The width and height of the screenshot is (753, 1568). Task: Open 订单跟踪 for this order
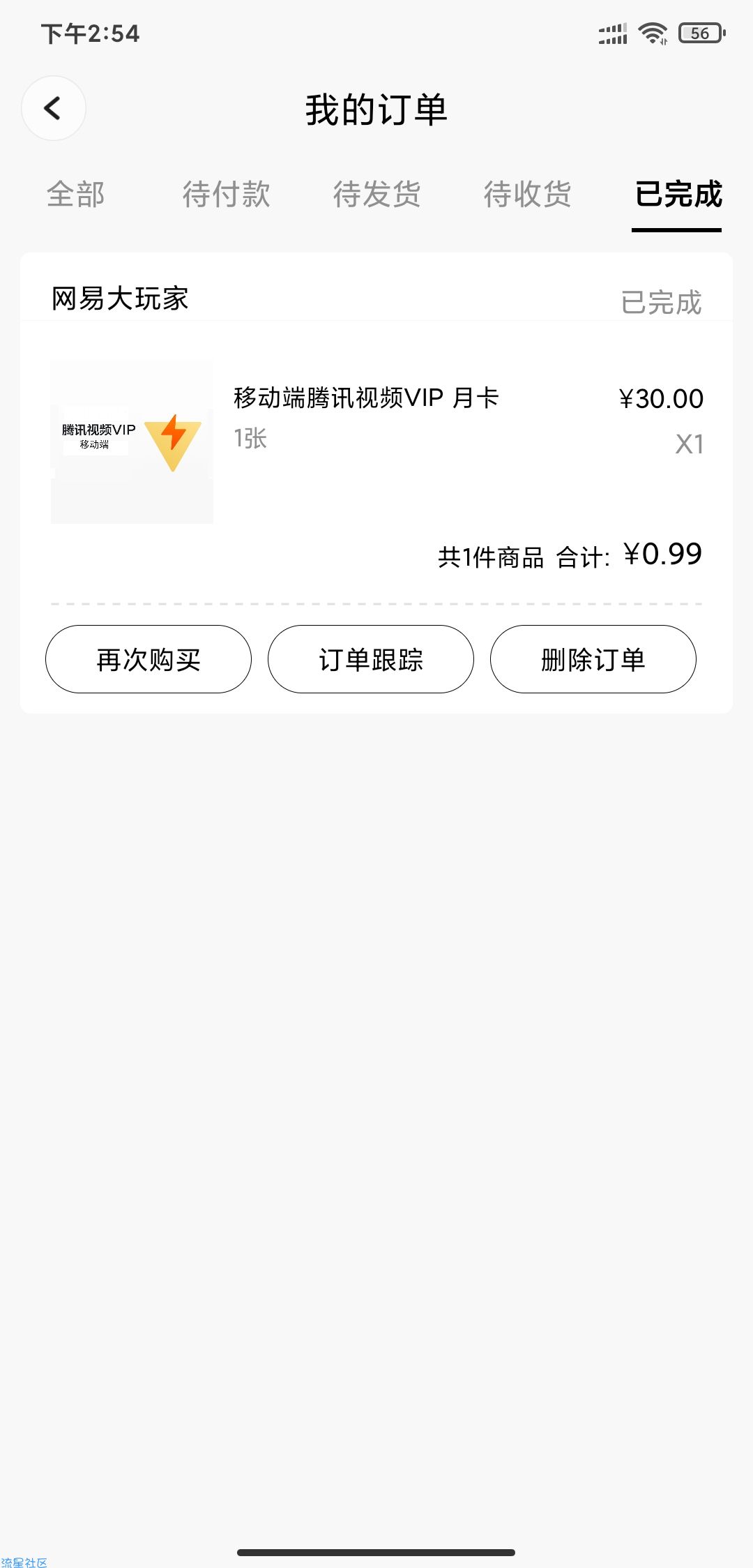pyautogui.click(x=371, y=659)
